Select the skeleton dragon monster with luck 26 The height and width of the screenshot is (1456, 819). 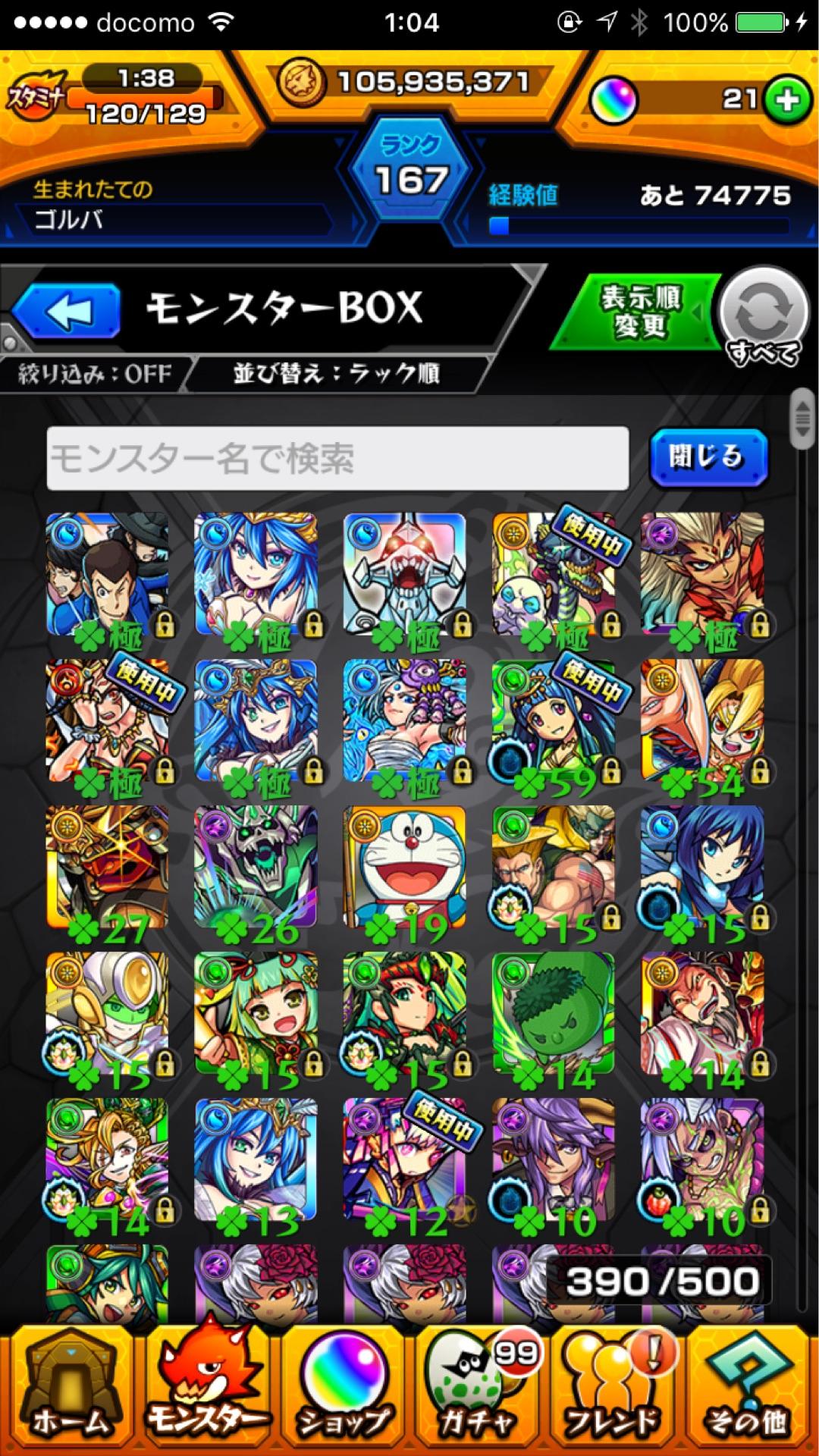coord(256,868)
